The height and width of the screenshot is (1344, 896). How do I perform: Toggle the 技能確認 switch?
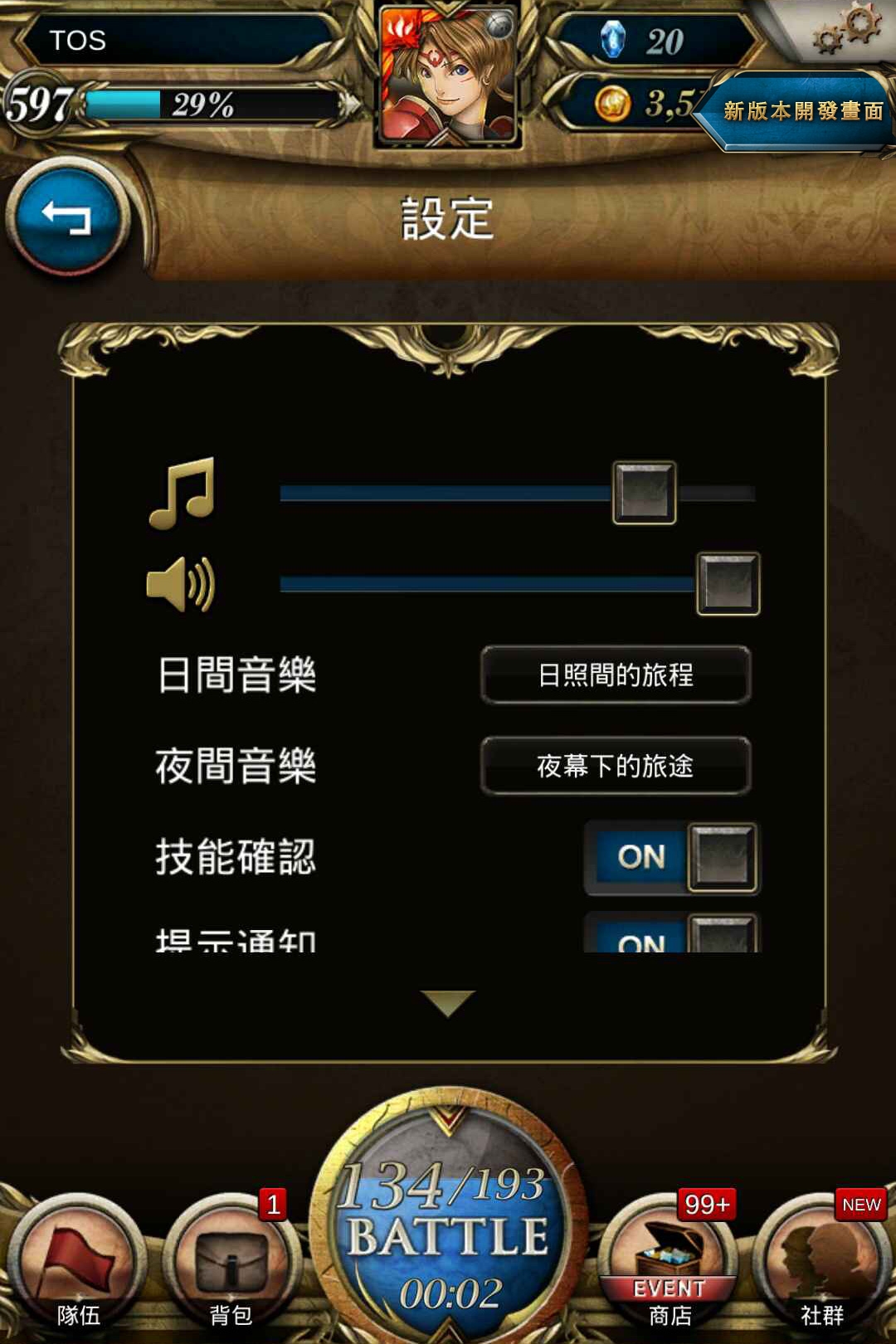[672, 857]
